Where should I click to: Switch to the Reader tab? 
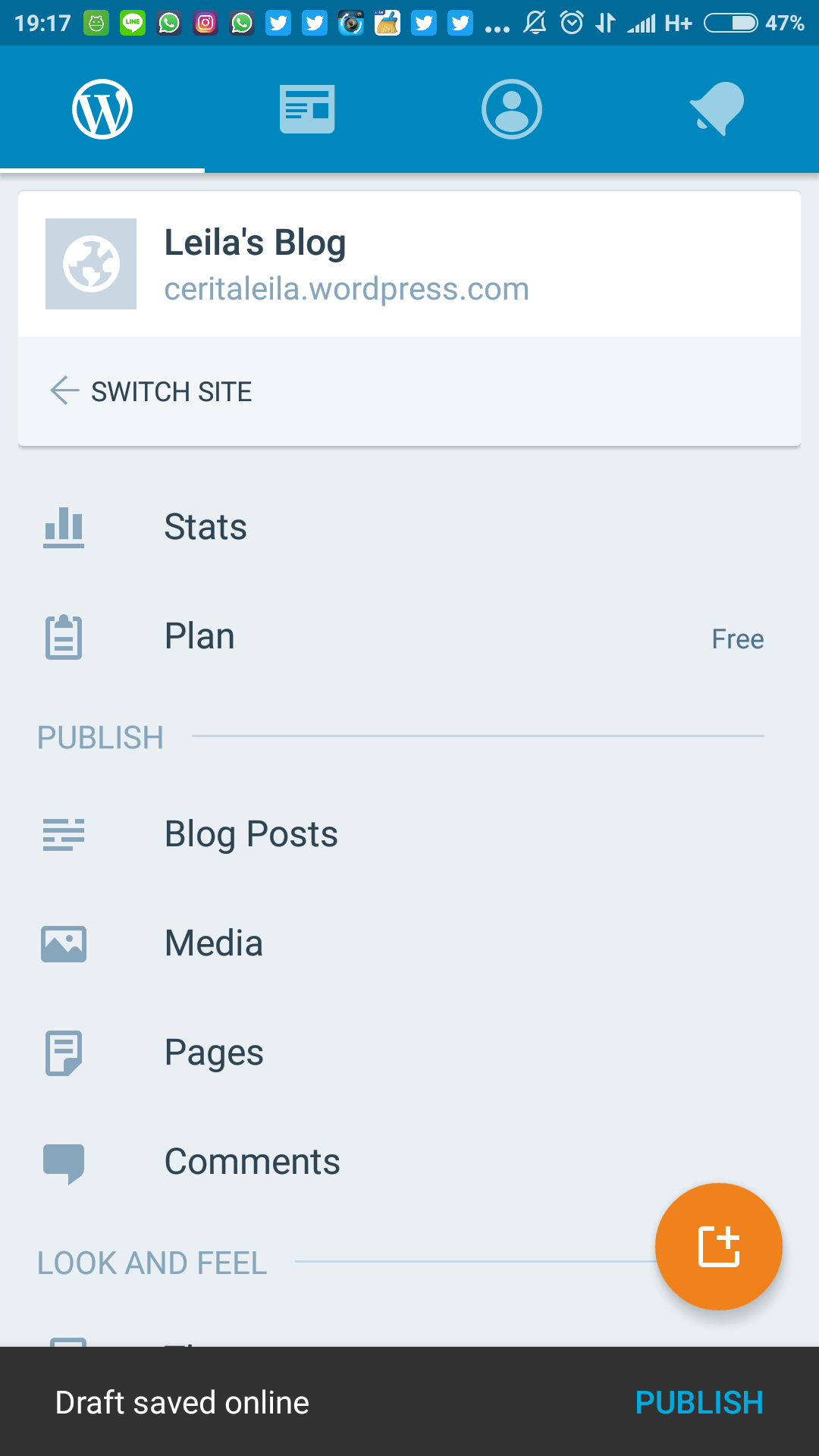tap(307, 109)
